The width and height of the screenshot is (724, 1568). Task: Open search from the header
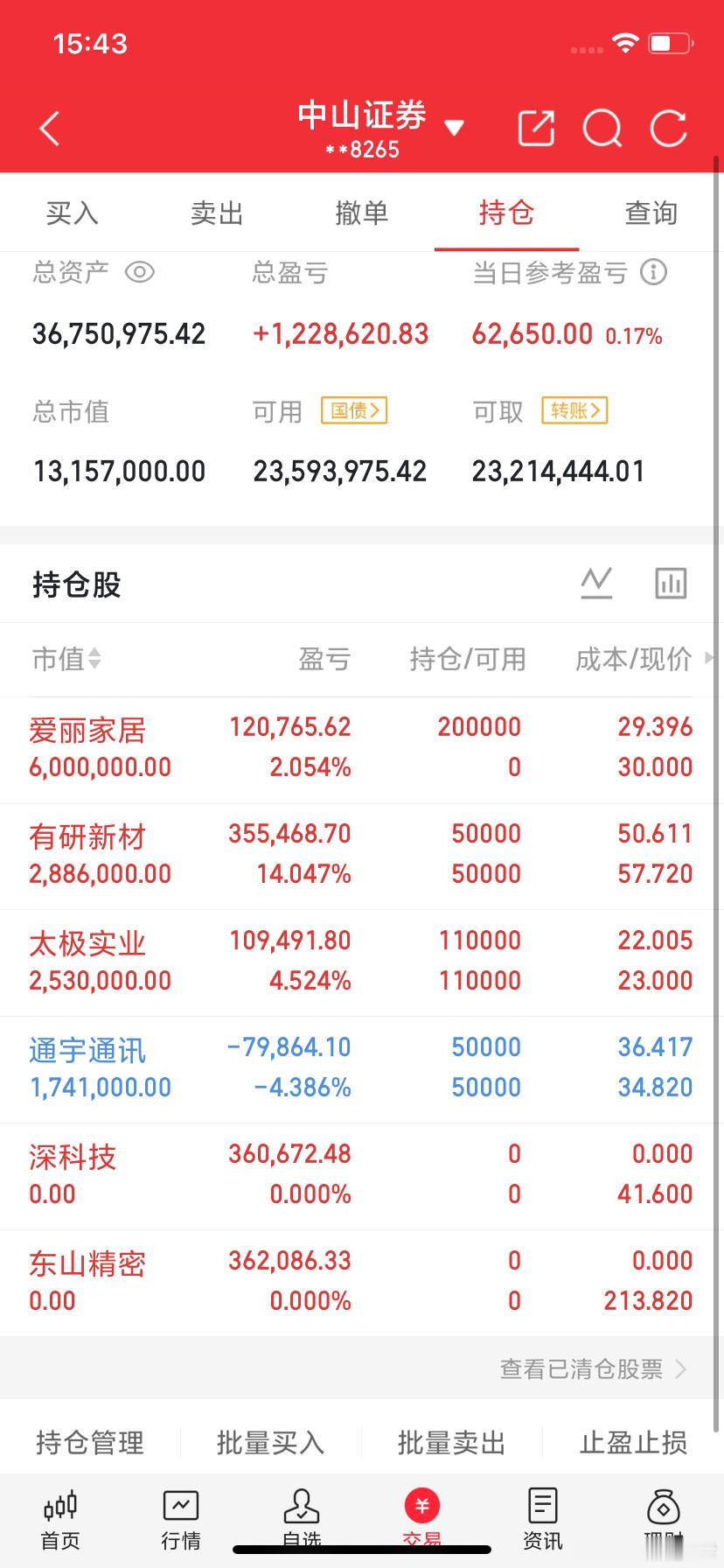point(602,129)
